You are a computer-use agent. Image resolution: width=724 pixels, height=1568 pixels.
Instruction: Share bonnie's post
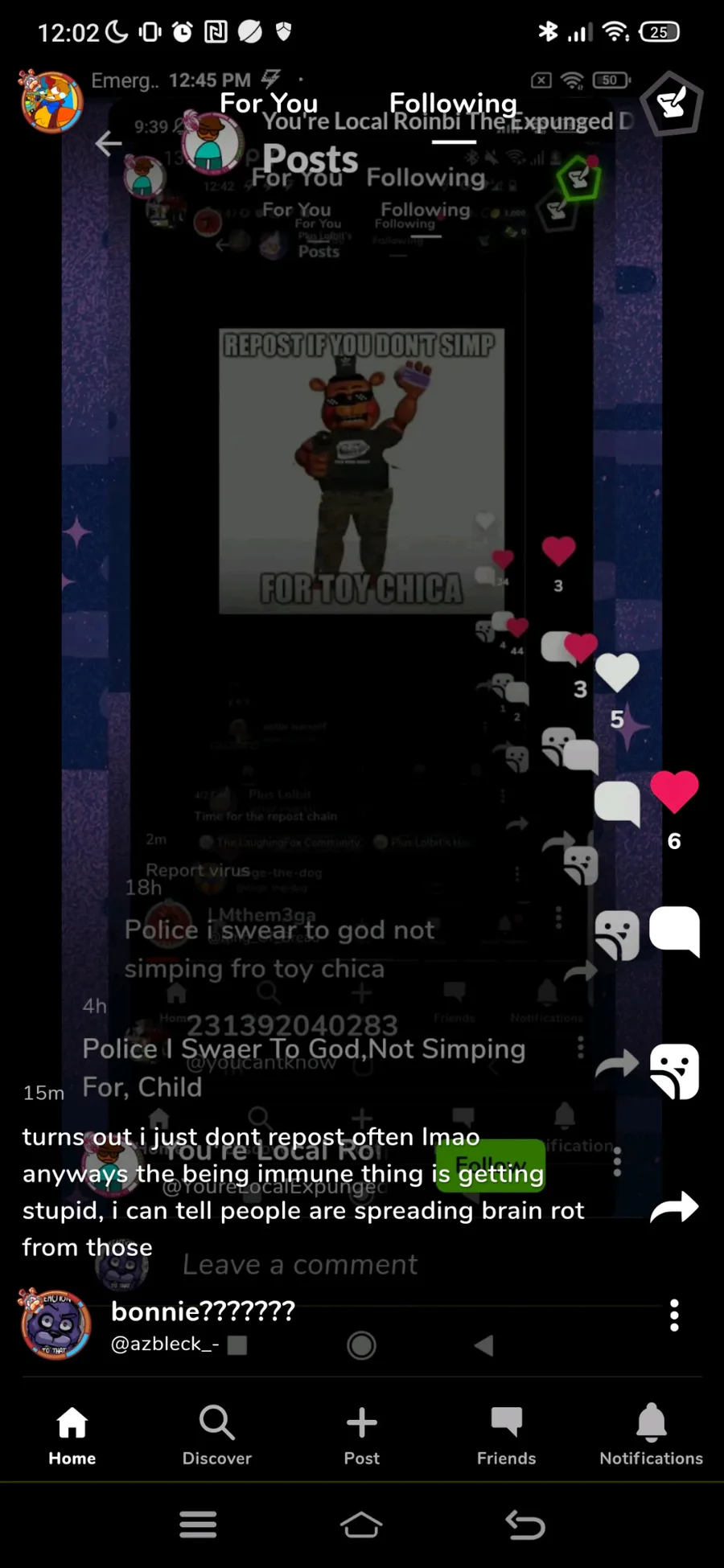(674, 1207)
